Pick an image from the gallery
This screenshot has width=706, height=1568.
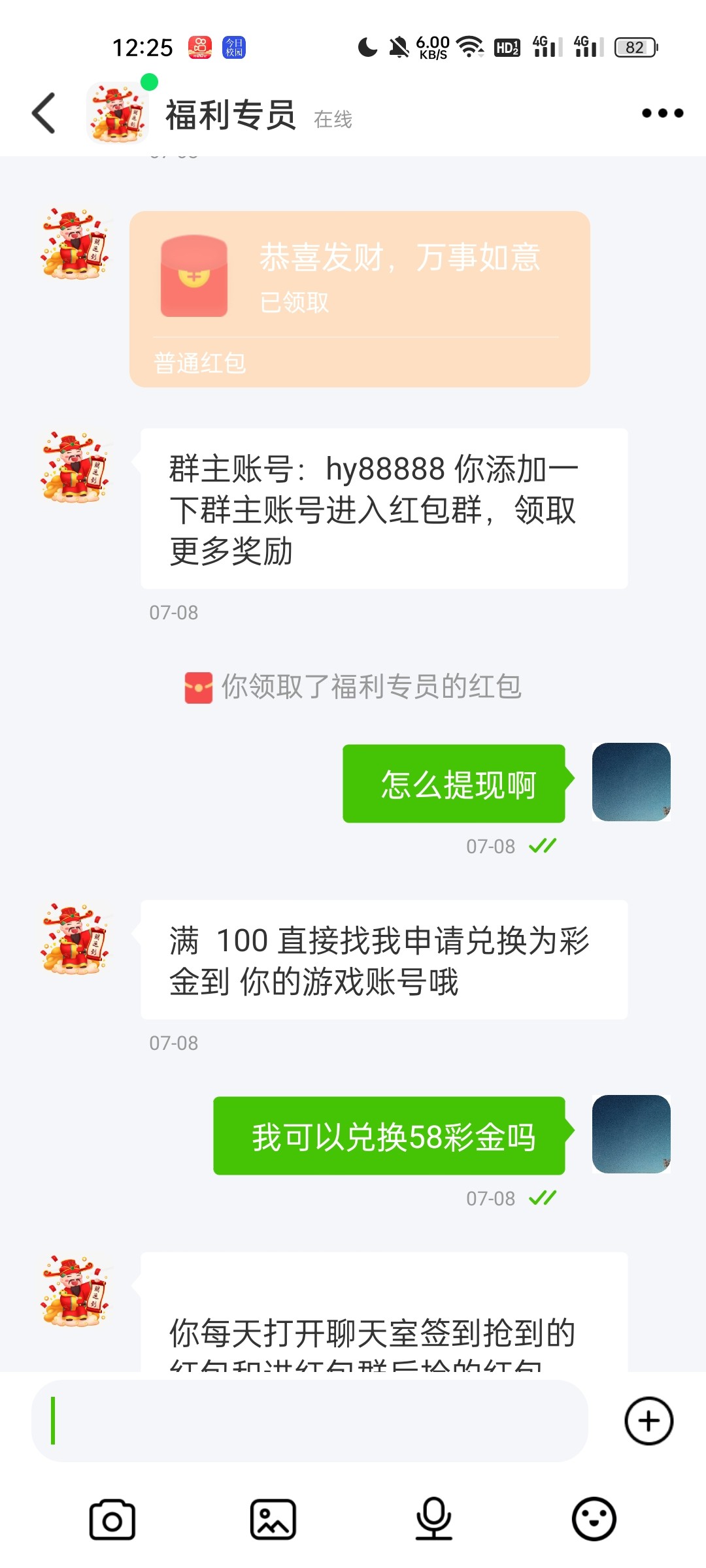click(x=273, y=1520)
